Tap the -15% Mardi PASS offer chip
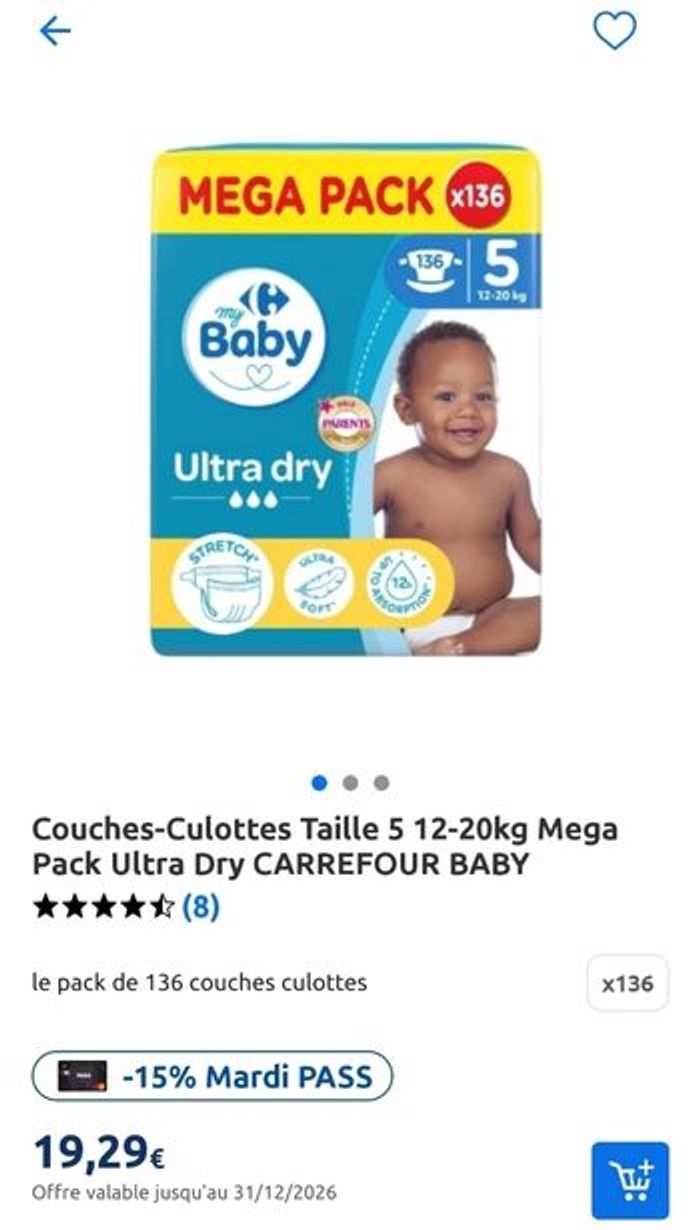Screen dimensions: 700x1230 click(213, 1076)
